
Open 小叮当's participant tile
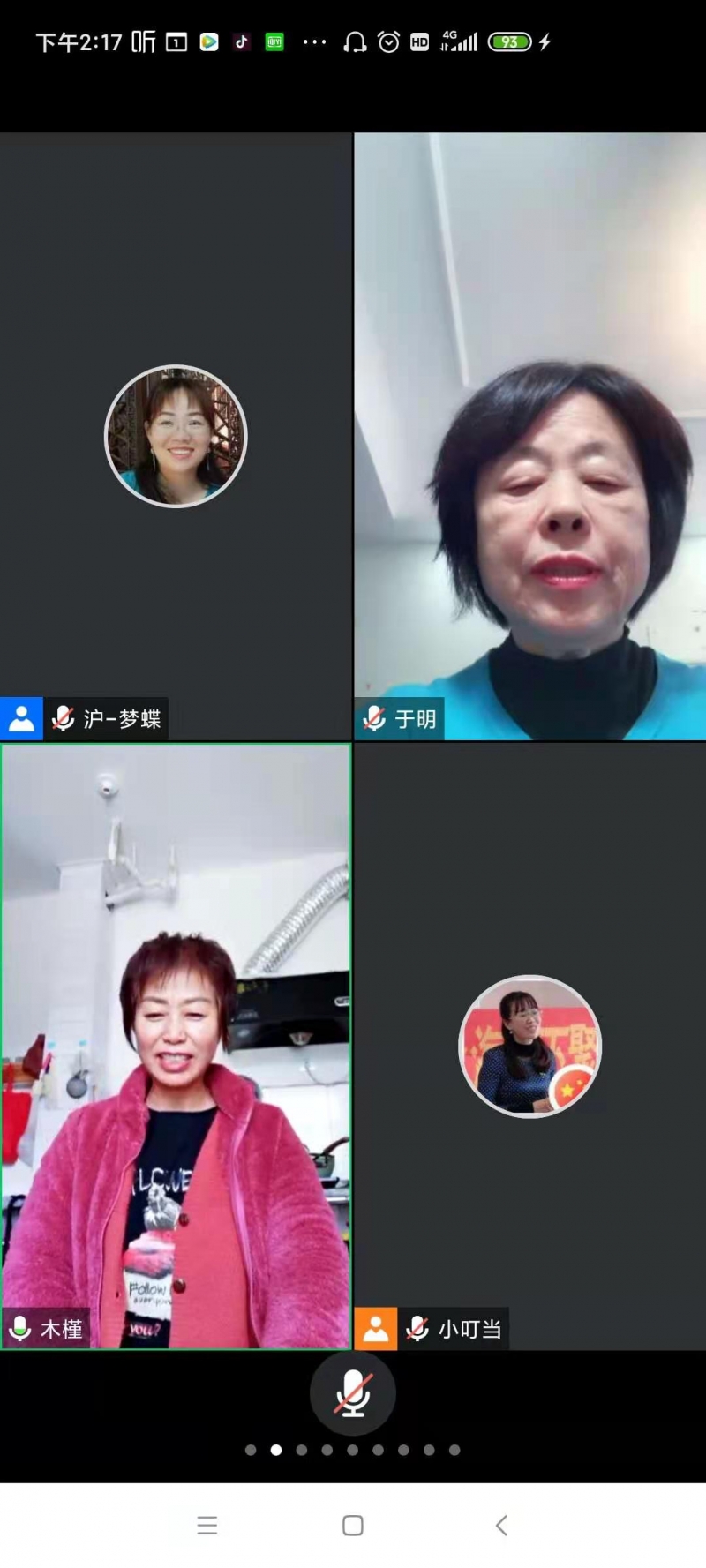[529, 1046]
